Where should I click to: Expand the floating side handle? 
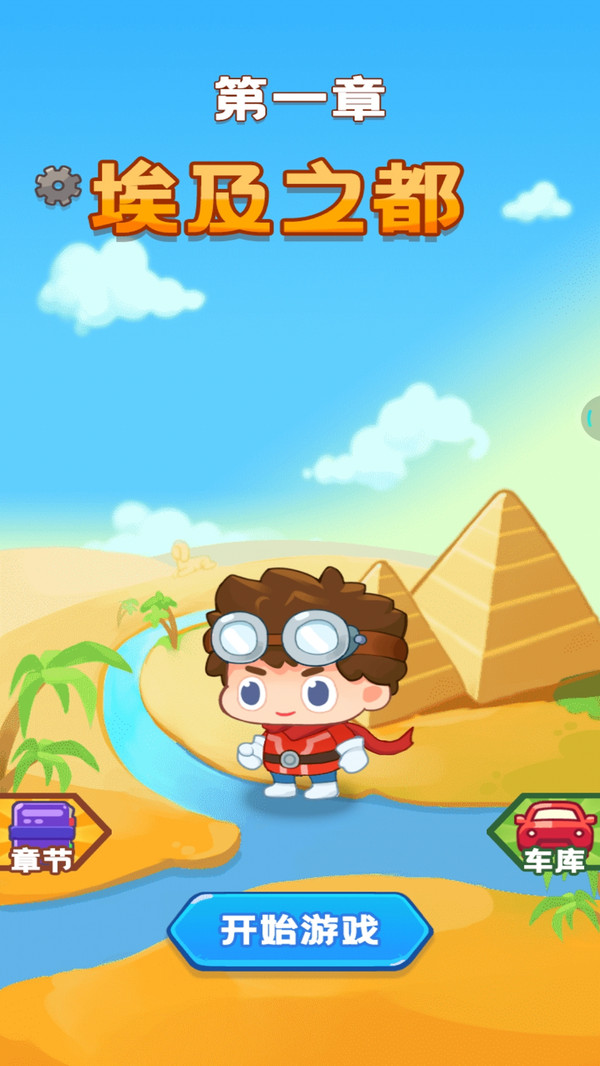click(590, 418)
